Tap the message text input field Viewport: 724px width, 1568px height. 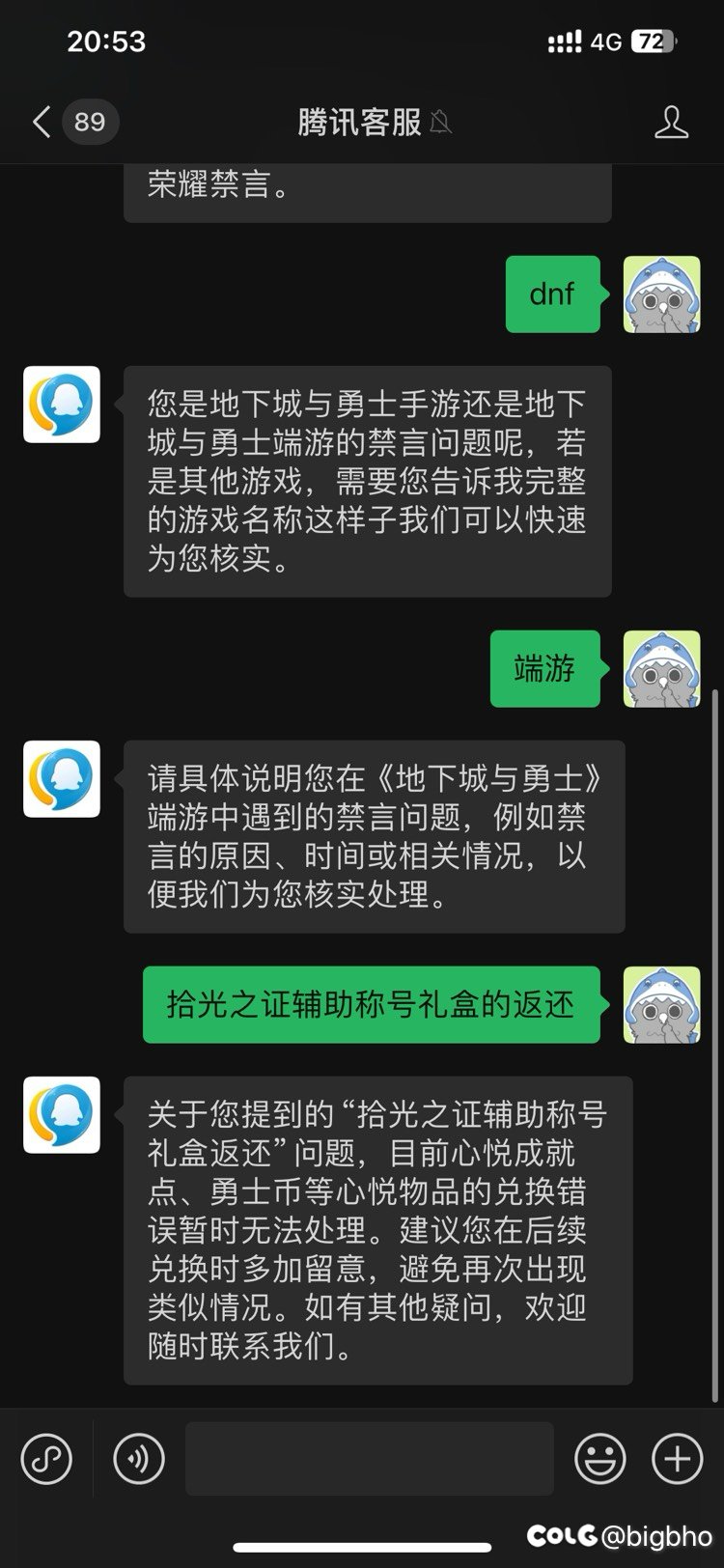(x=370, y=1458)
